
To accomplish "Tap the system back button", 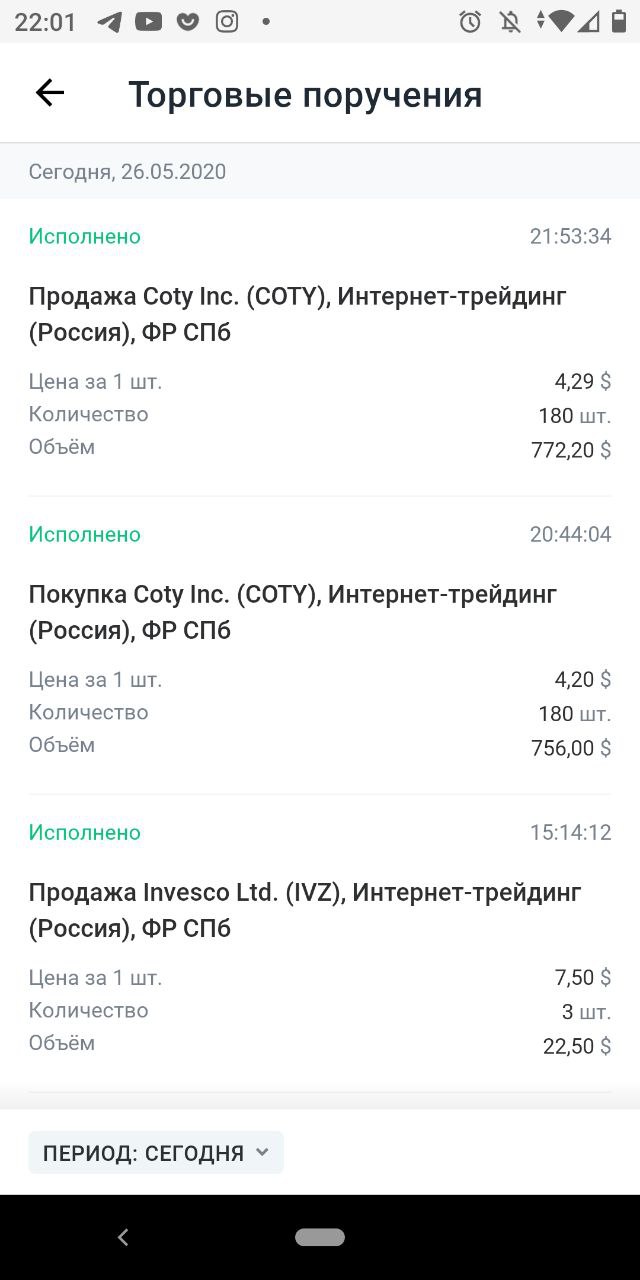I will tap(123, 1237).
